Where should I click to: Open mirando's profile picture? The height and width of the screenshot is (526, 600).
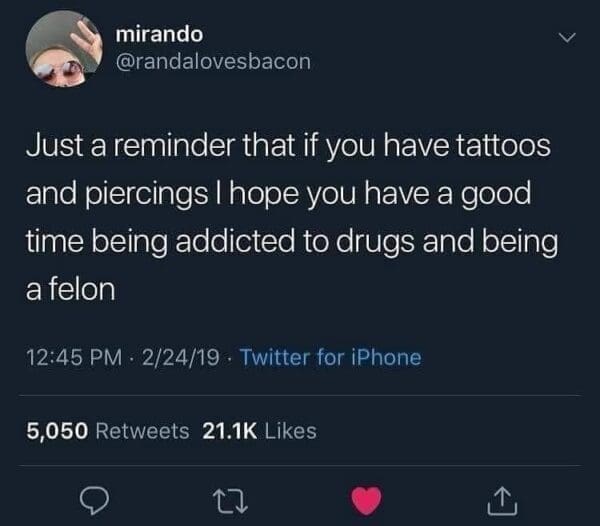coord(60,50)
